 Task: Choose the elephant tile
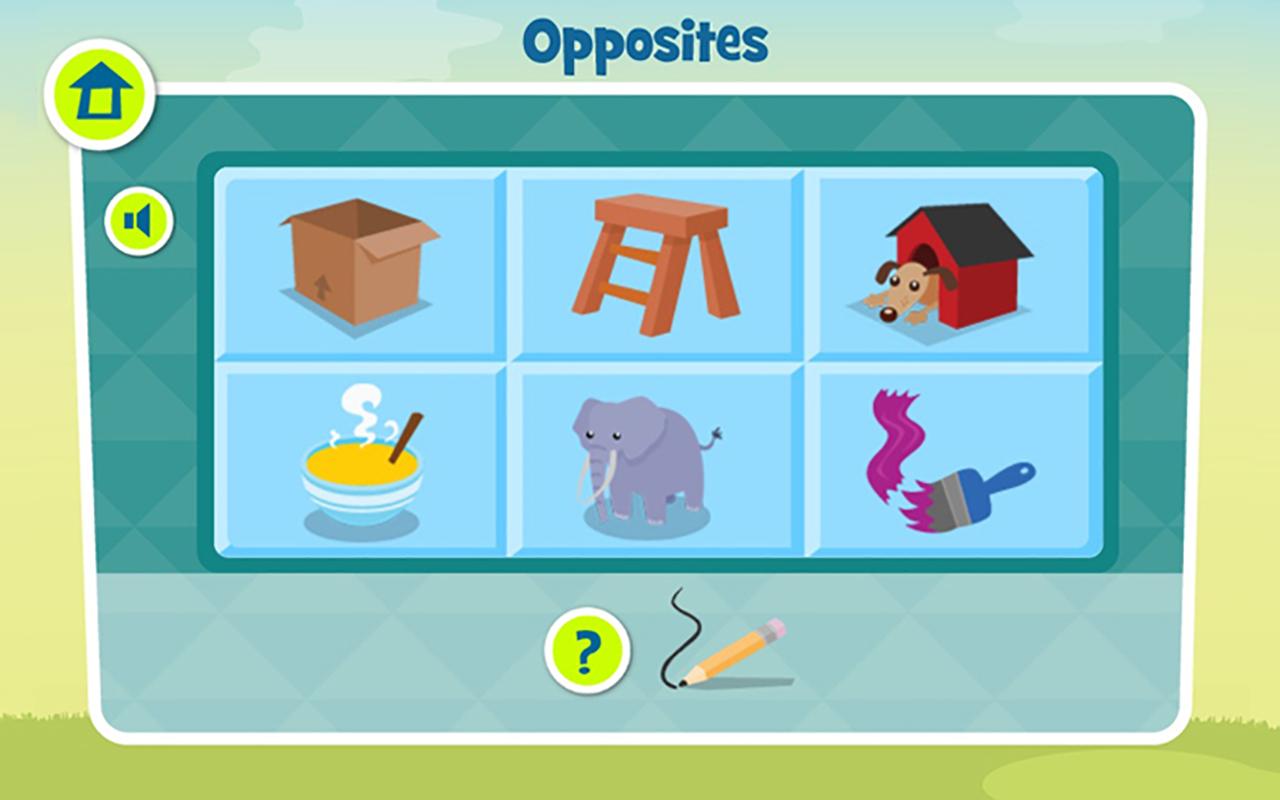tap(655, 458)
